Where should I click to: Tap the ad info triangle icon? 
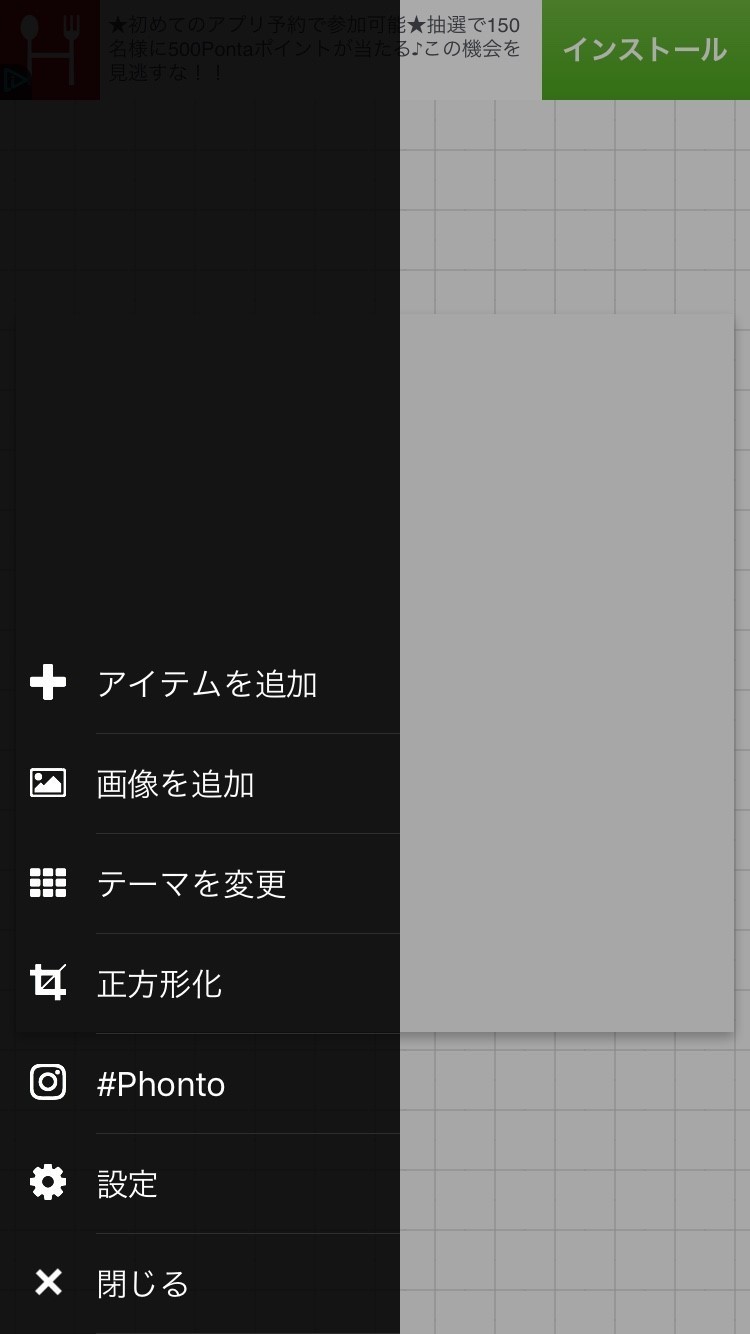14,82
